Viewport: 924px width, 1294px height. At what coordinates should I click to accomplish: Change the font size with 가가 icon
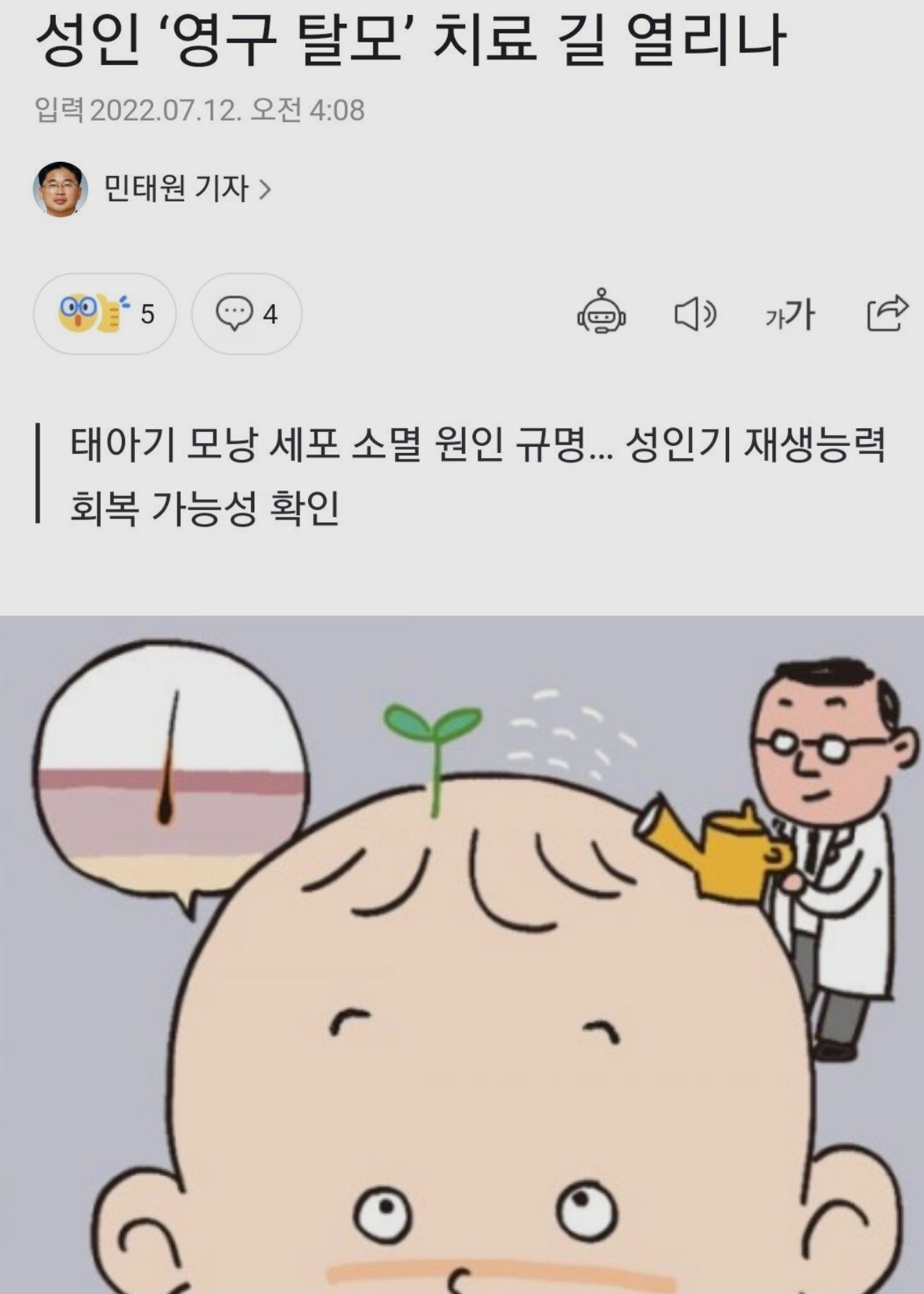click(789, 314)
